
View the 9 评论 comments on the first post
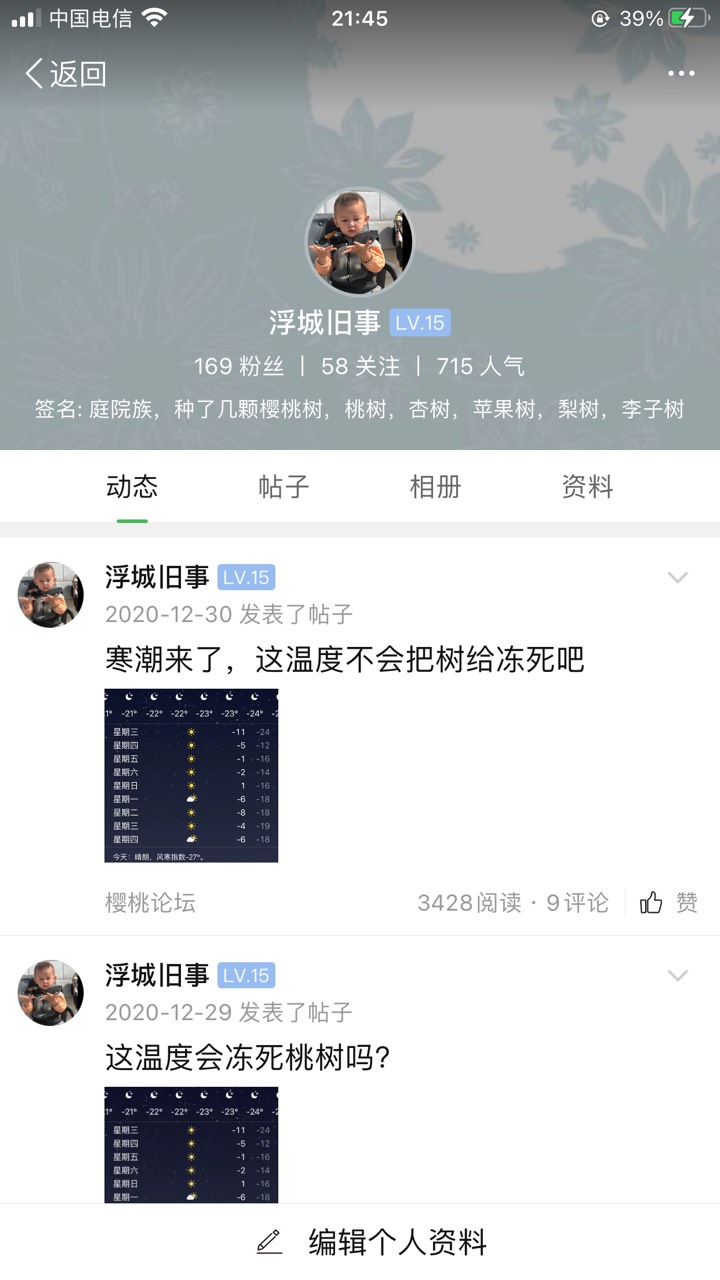577,903
